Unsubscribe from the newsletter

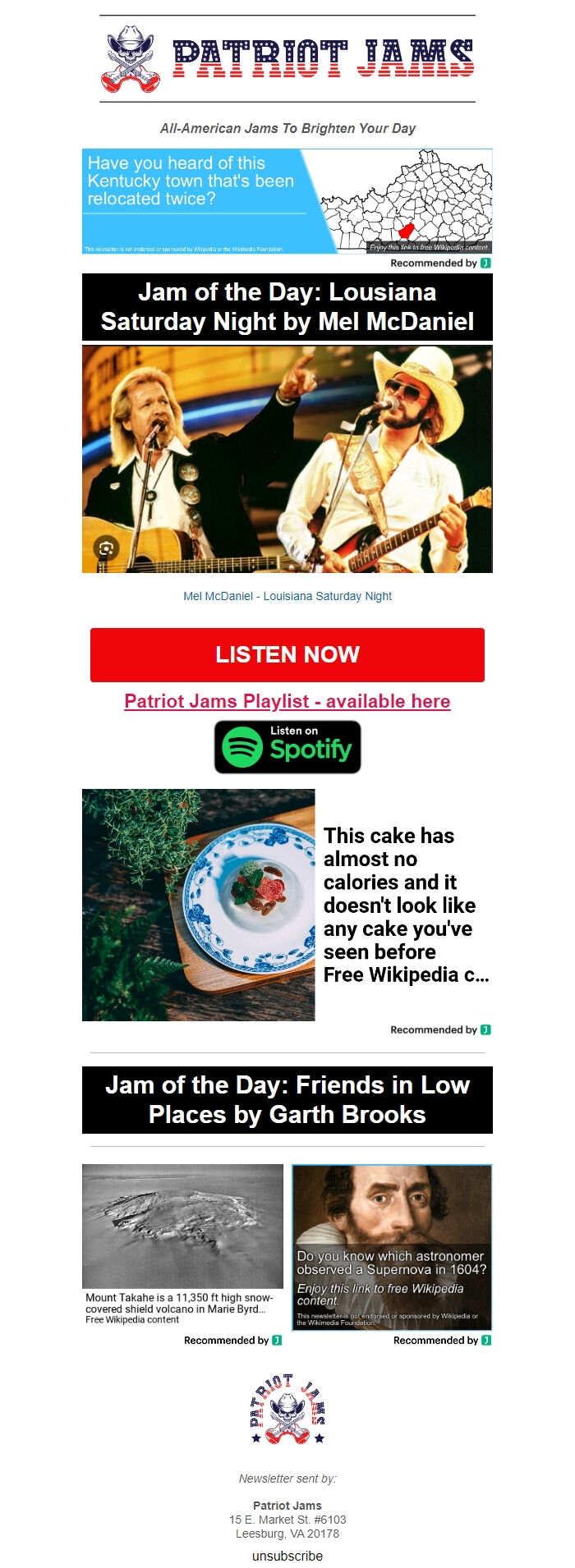tap(287, 1556)
